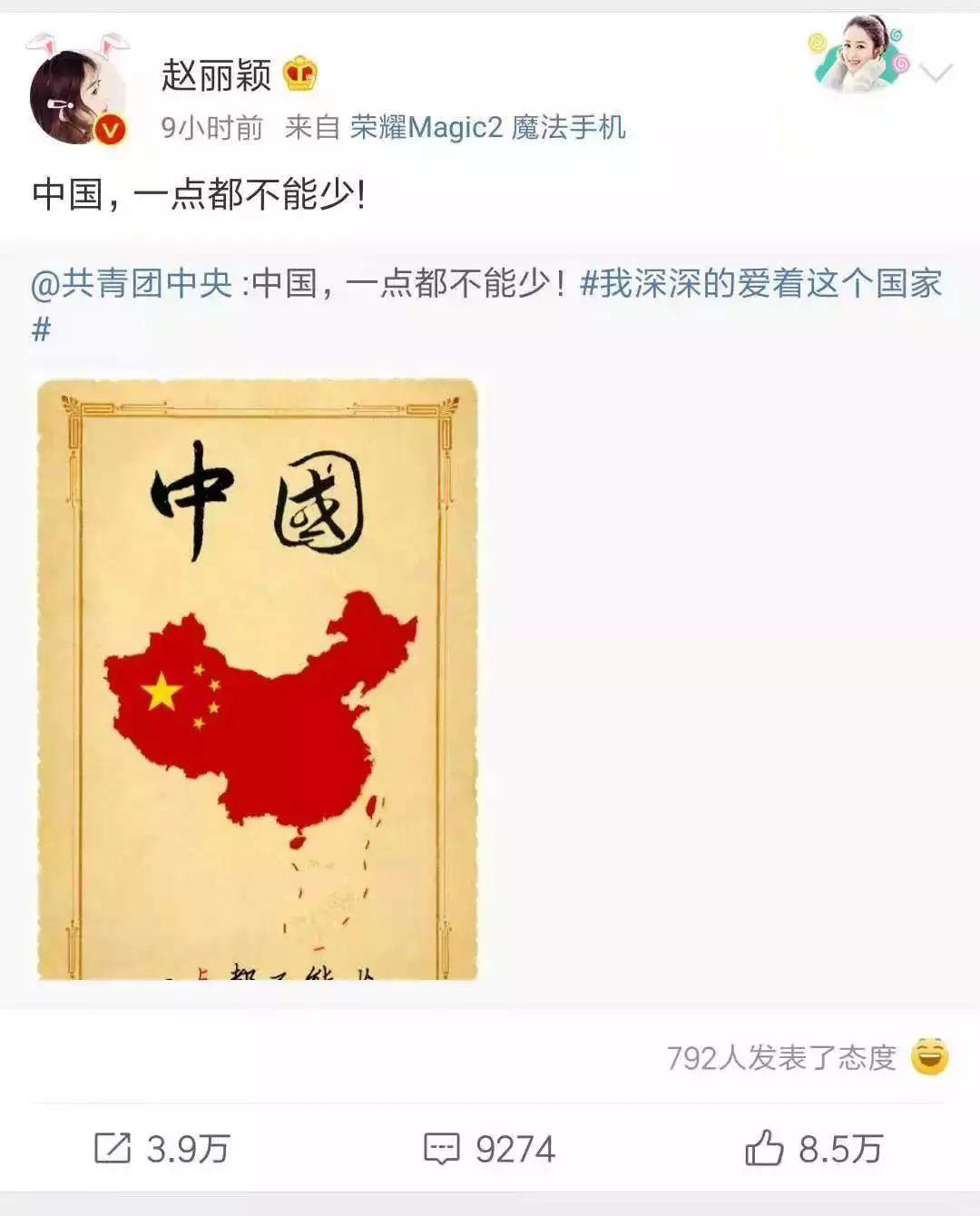Expand the post options chevron
This screenshot has width=980, height=1216.
point(936,72)
